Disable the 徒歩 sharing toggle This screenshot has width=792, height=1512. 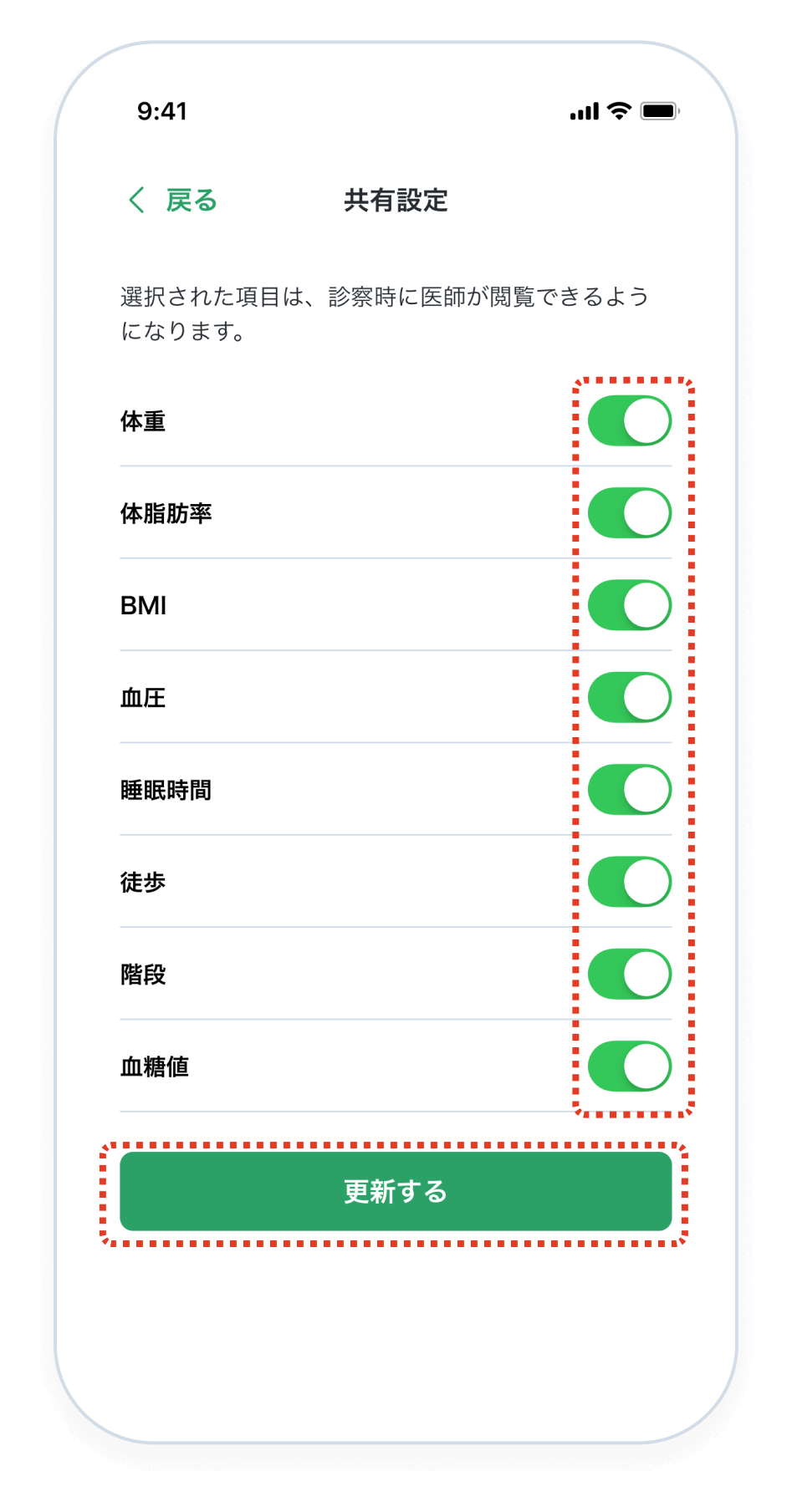629,882
